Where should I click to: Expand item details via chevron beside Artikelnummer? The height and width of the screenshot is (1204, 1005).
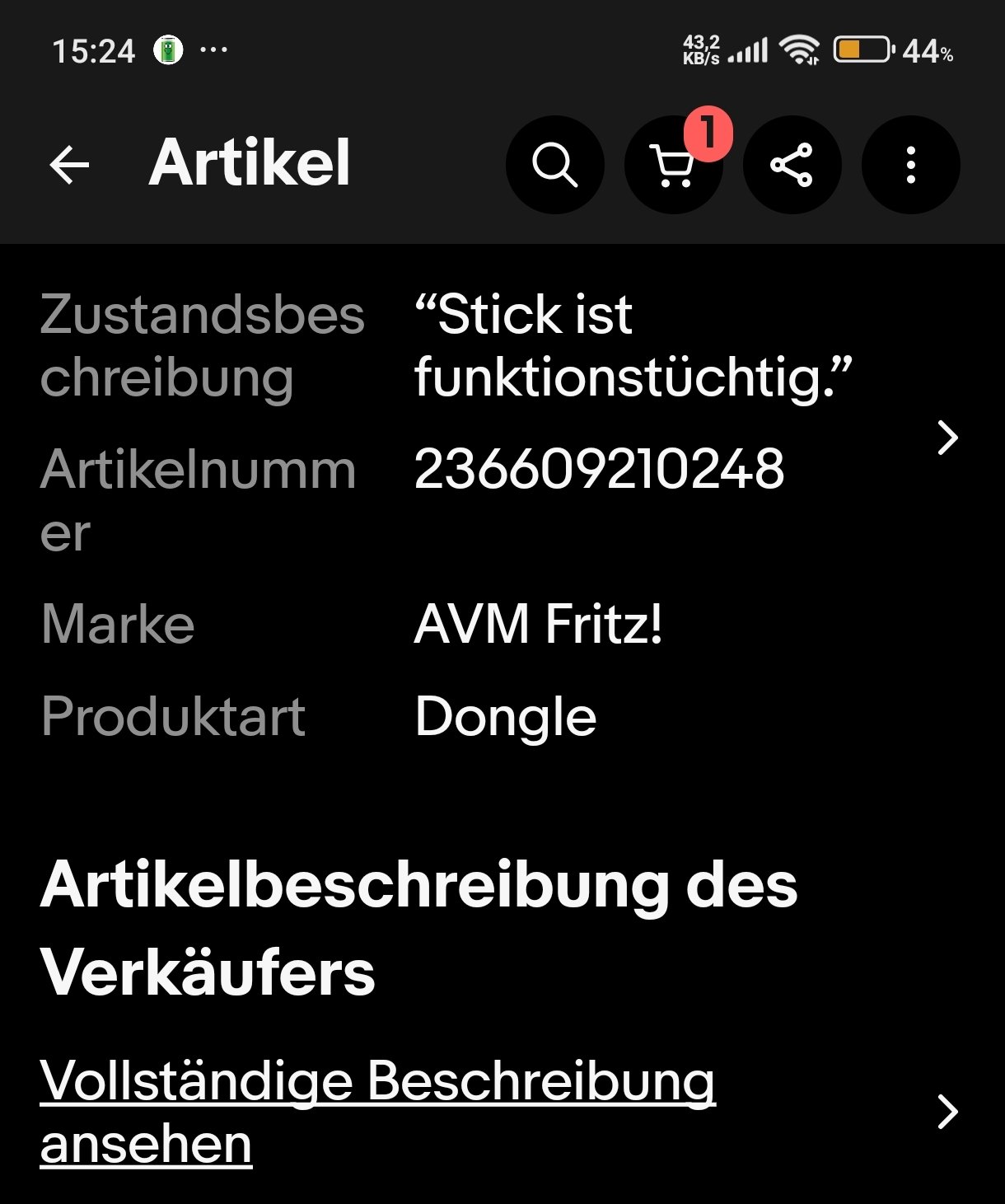pos(947,438)
